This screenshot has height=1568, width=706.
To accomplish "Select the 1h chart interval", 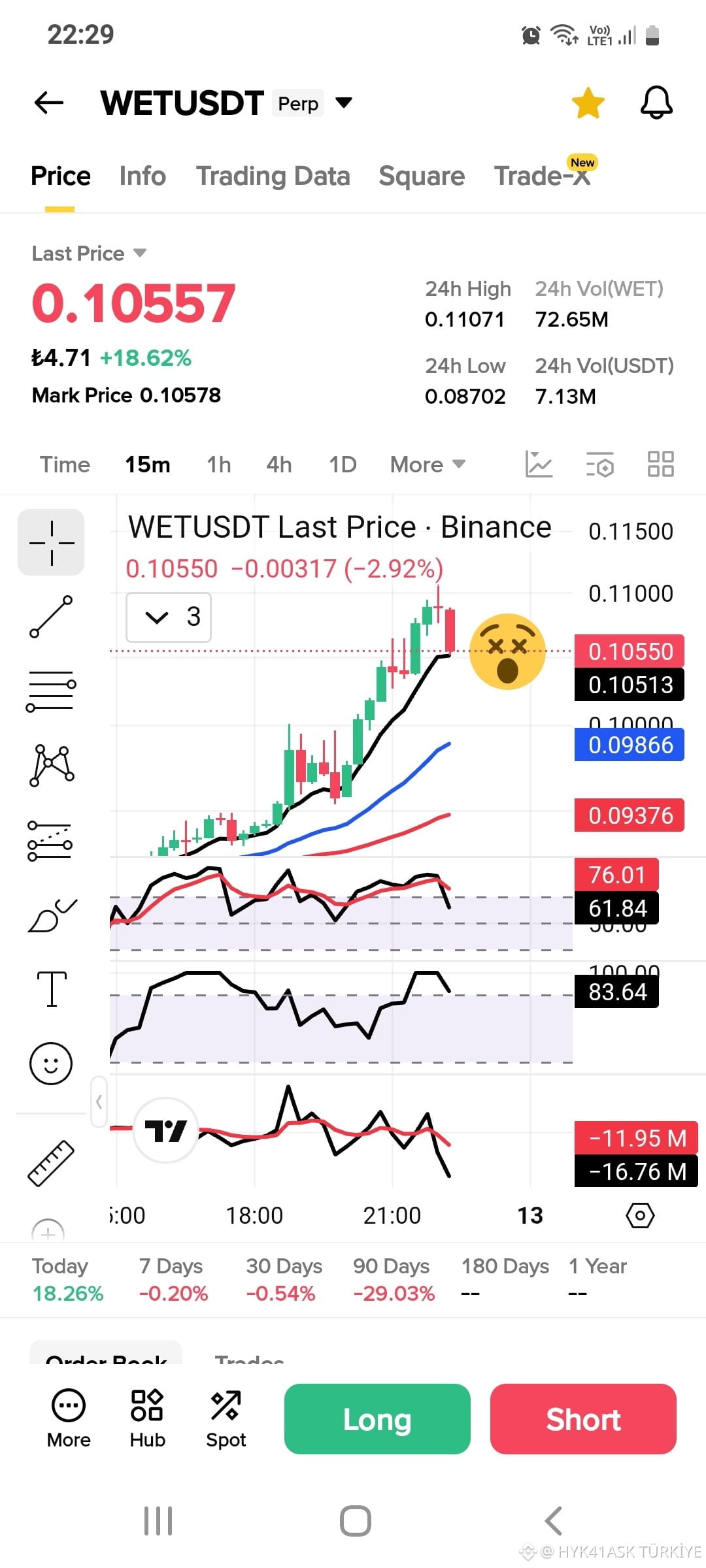I will [219, 465].
